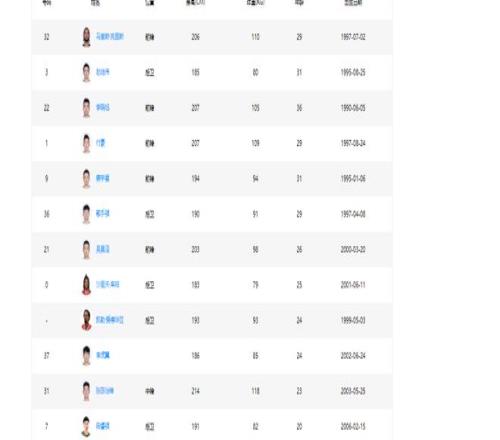
Task: View the profile of jersey number 22 player
Action: pyautogui.click(x=103, y=108)
